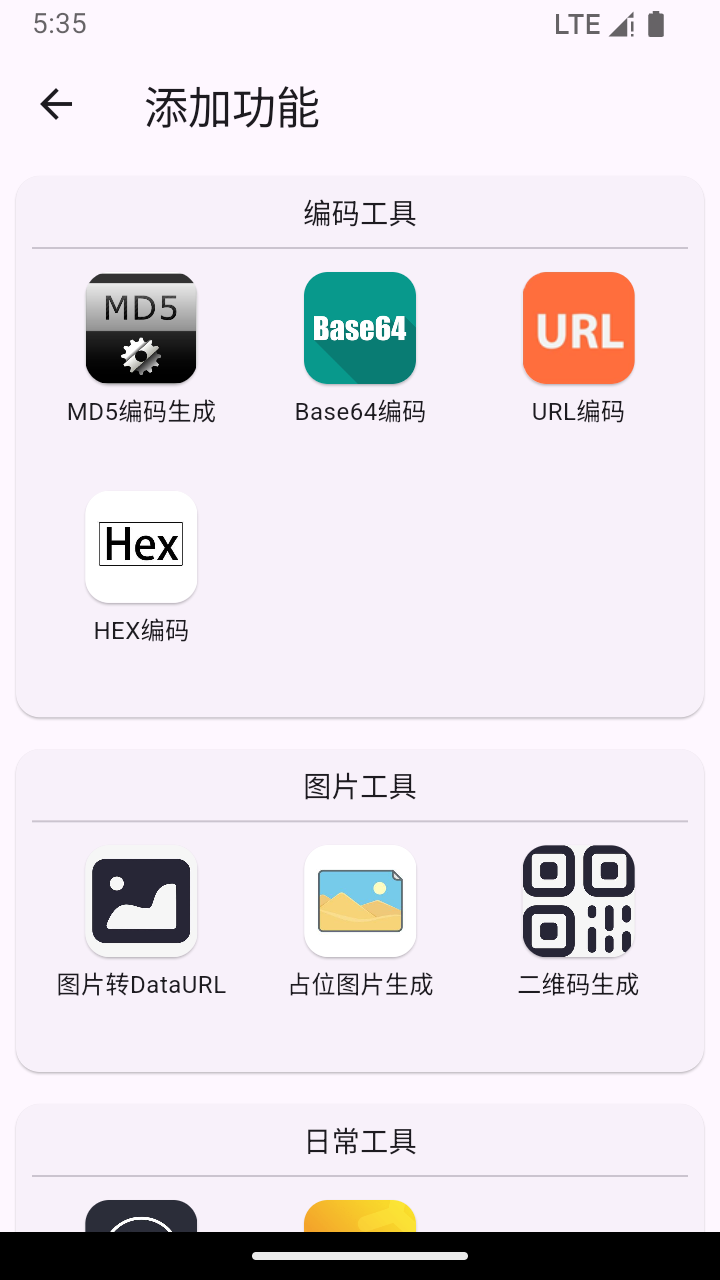This screenshot has width=720, height=1280.
Task: Click the HEX编码 text label
Action: (141, 630)
